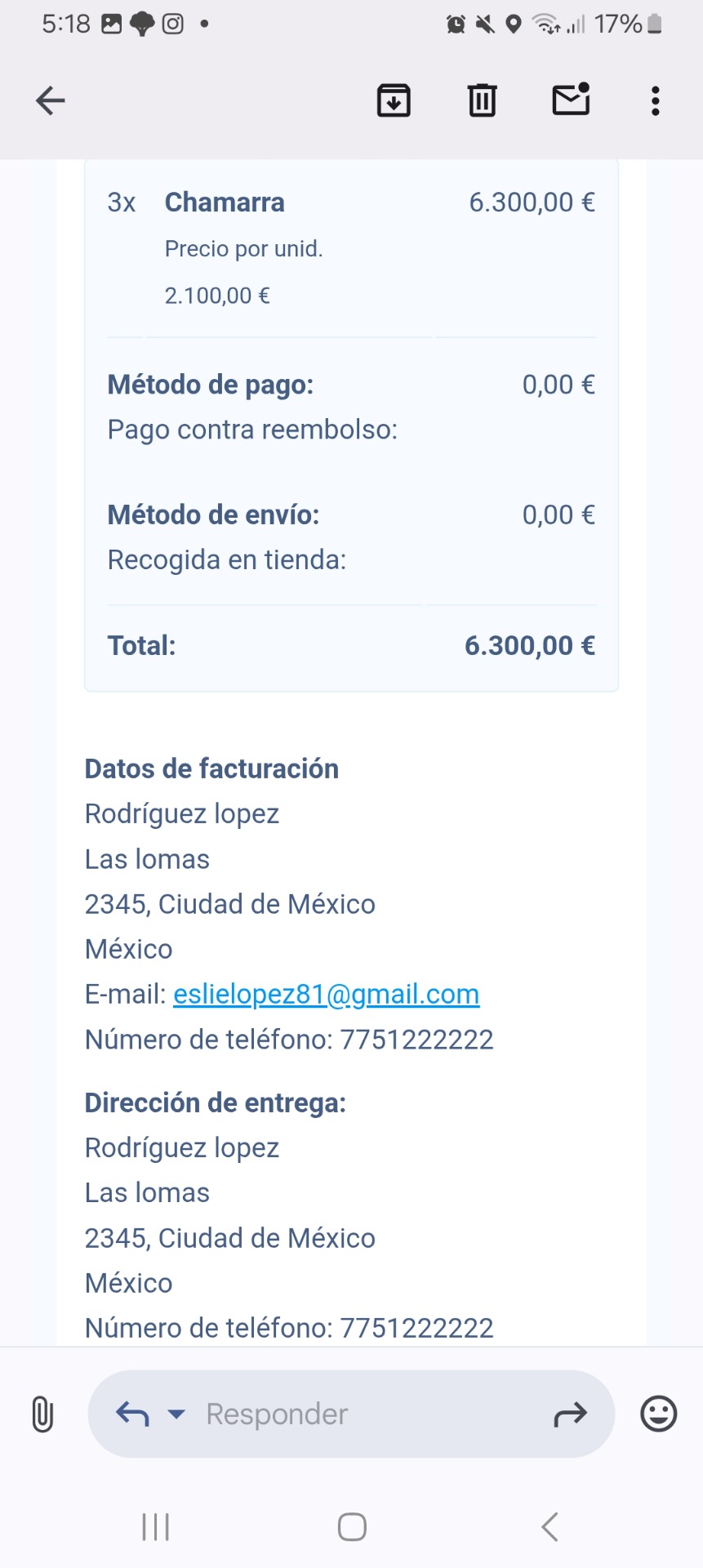The width and height of the screenshot is (703, 1568).
Task: Forward this email
Action: click(x=570, y=1414)
